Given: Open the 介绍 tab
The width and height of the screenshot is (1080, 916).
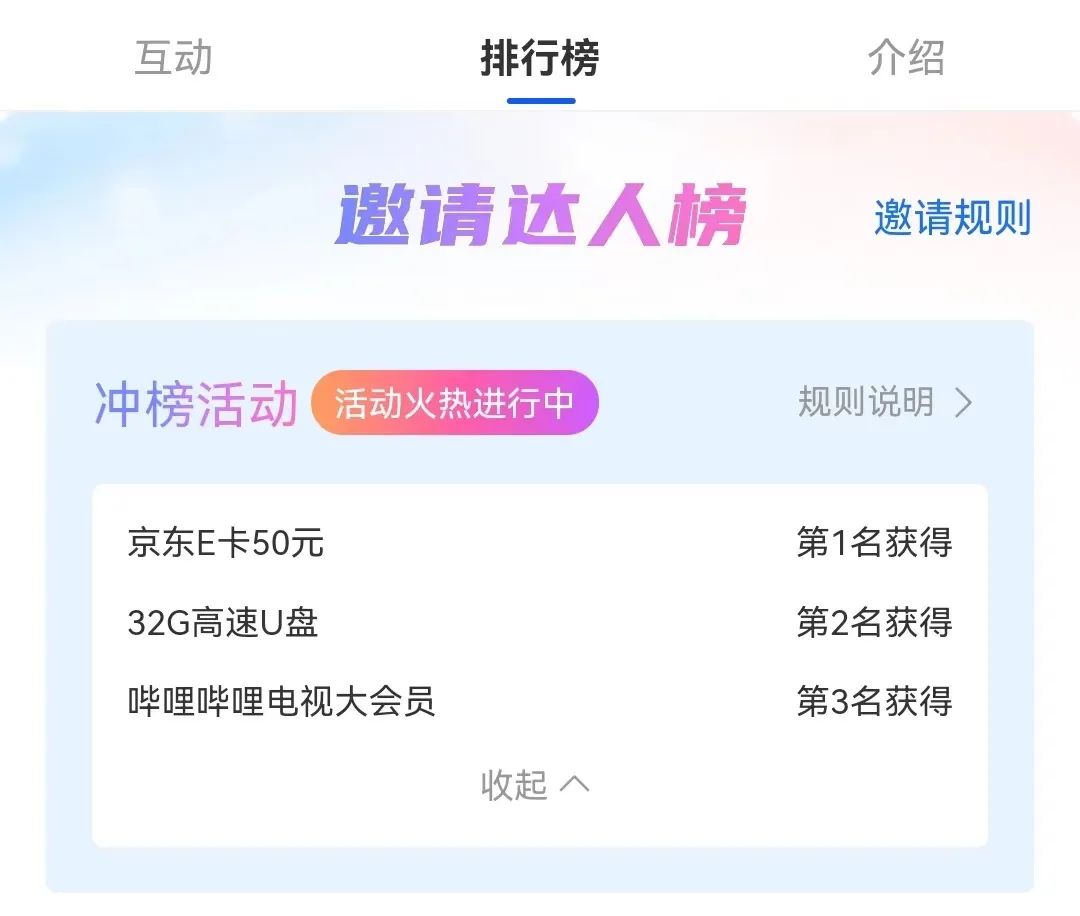Looking at the screenshot, I should click(906, 57).
